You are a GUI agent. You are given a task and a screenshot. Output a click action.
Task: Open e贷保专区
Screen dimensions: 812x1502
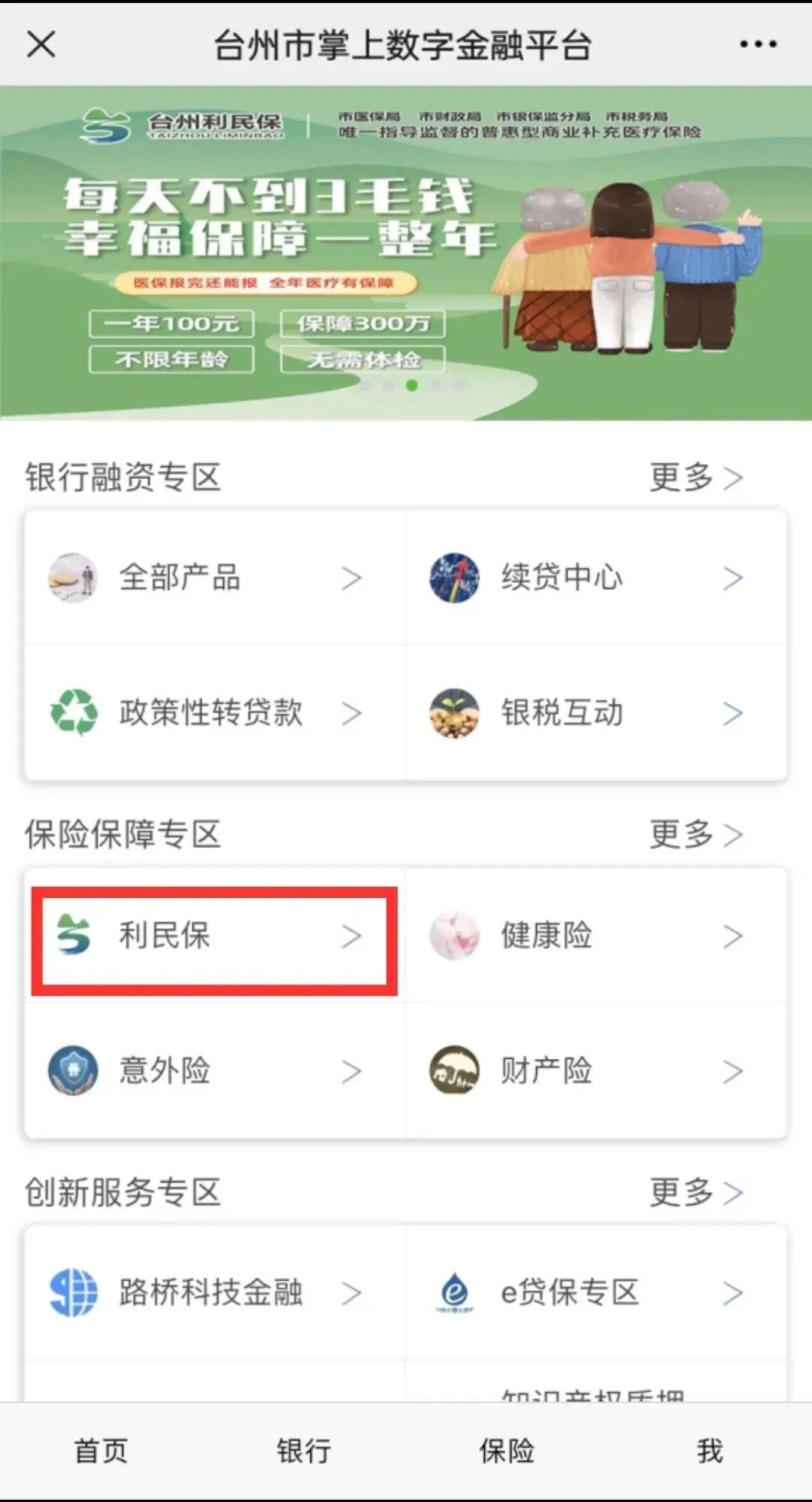point(596,1292)
